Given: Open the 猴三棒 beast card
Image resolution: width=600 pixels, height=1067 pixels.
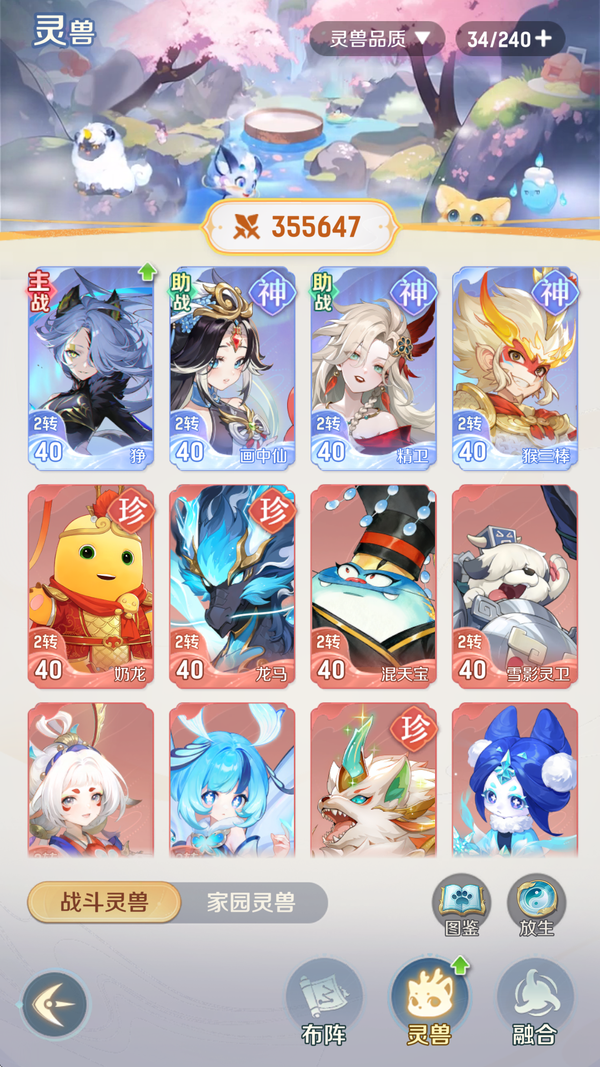Looking at the screenshot, I should coord(515,367).
